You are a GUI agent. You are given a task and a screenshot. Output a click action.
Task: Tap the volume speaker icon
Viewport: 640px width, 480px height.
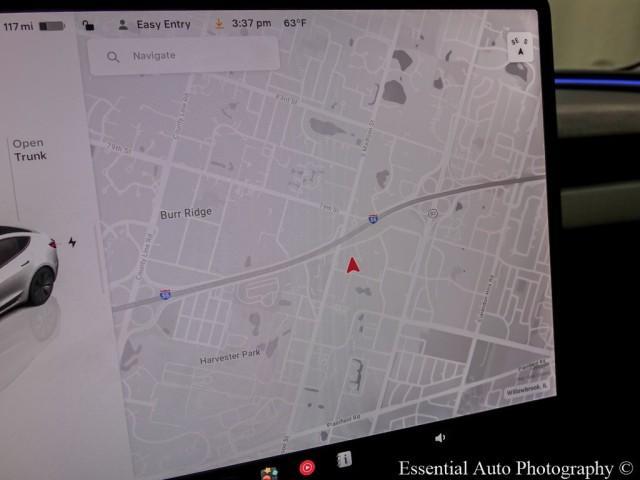[x=440, y=438]
